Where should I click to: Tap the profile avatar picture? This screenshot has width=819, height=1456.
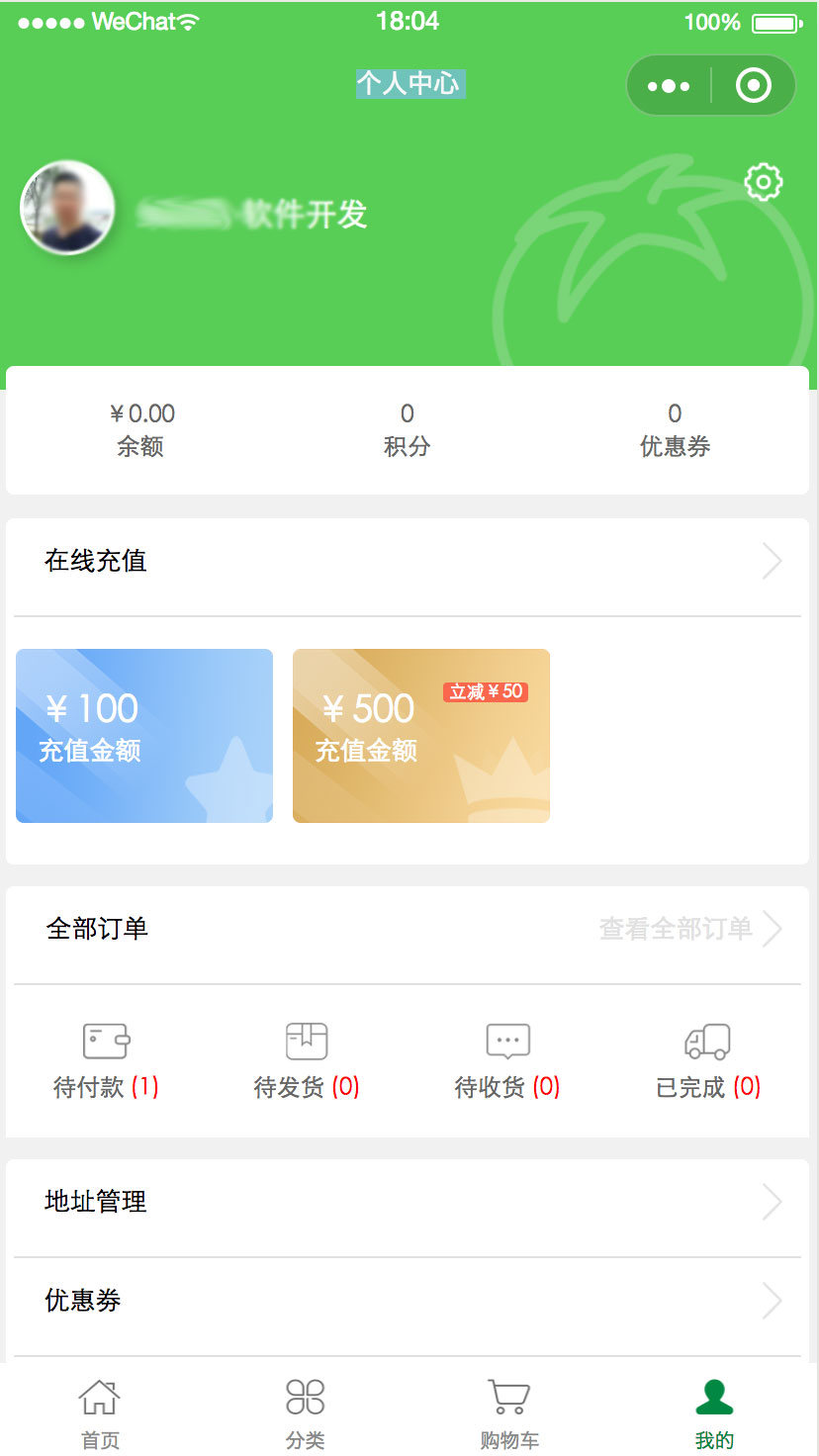click(67, 208)
